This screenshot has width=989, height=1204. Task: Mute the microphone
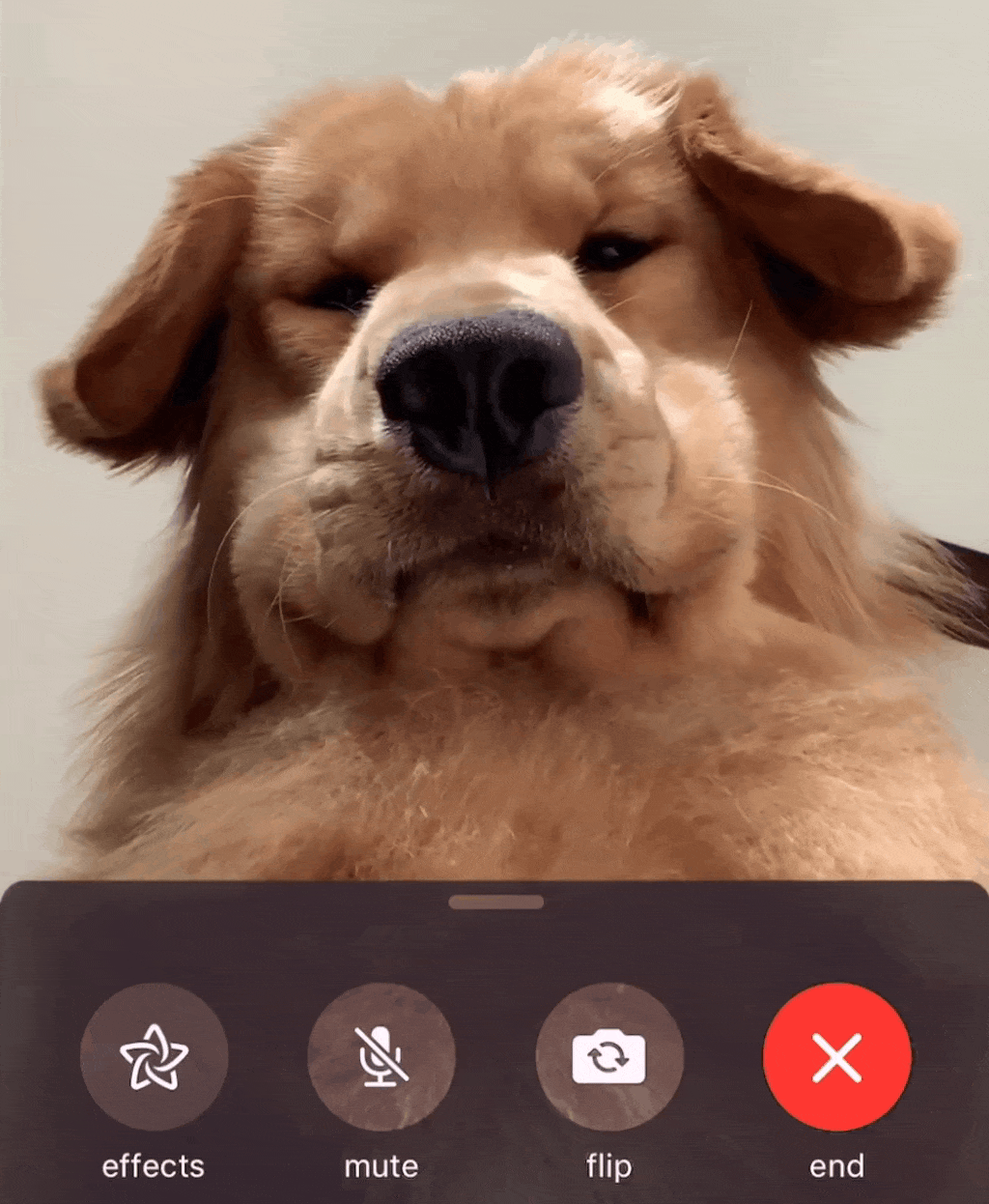pyautogui.click(x=381, y=1057)
